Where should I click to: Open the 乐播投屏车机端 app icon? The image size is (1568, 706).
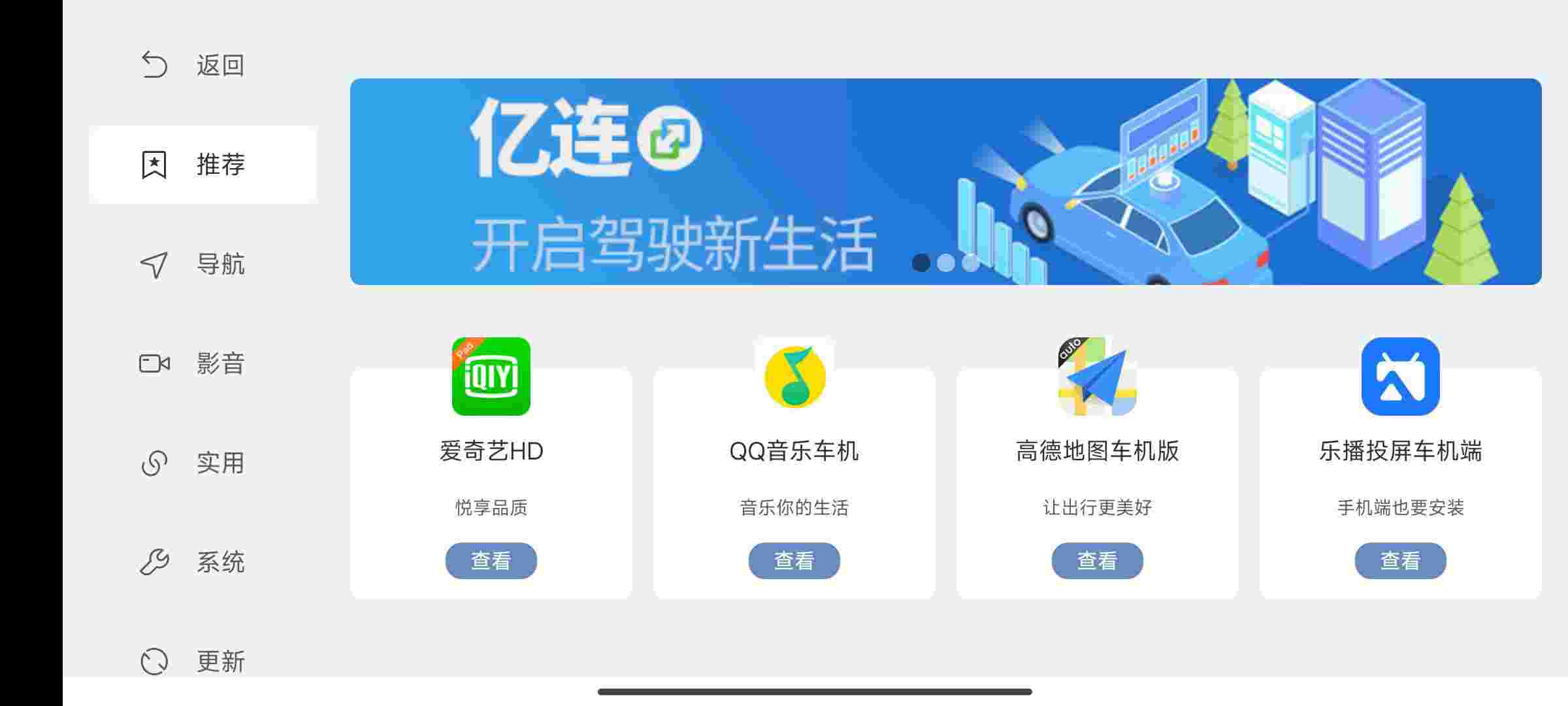tap(1400, 377)
